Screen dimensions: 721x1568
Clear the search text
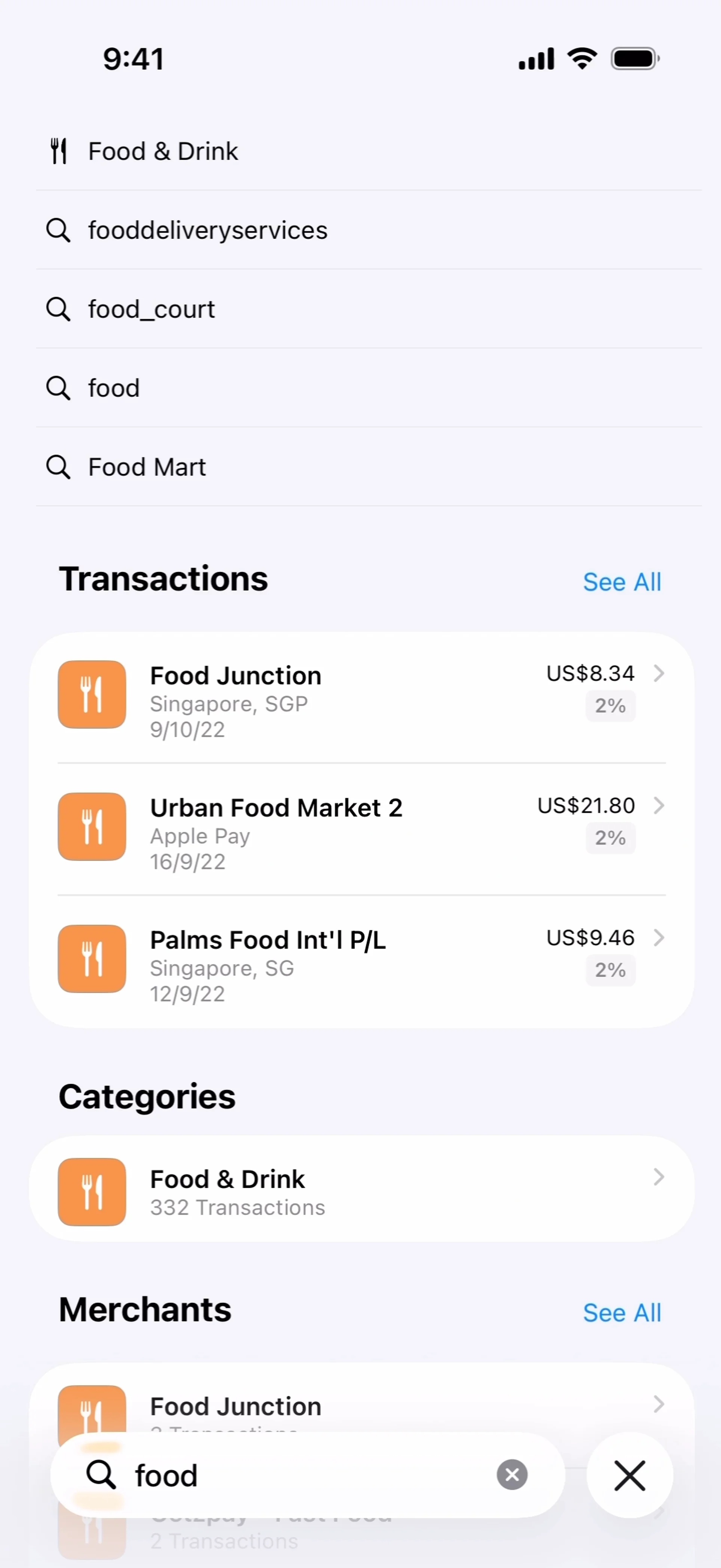pyautogui.click(x=512, y=1475)
